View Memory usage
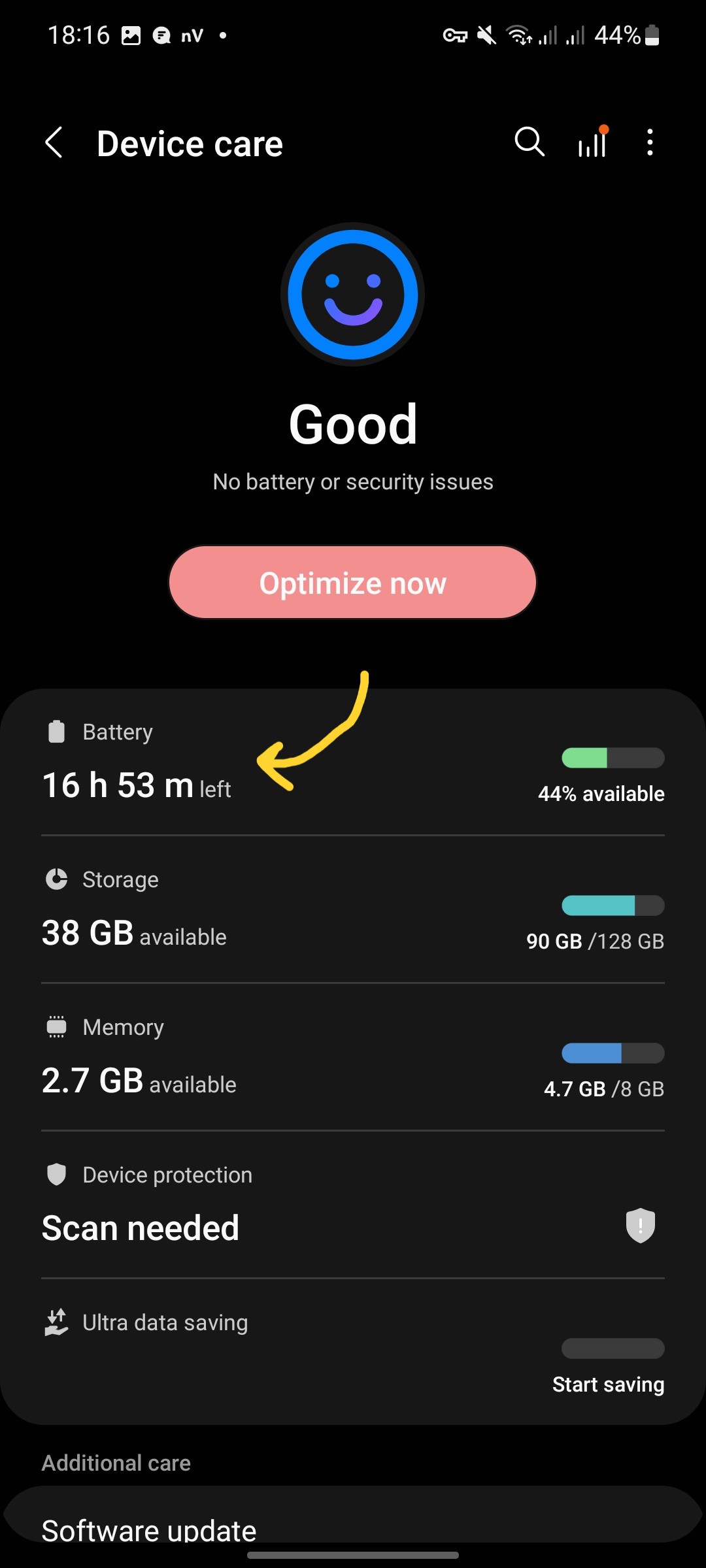This screenshot has width=706, height=1568. pyautogui.click(x=353, y=1057)
